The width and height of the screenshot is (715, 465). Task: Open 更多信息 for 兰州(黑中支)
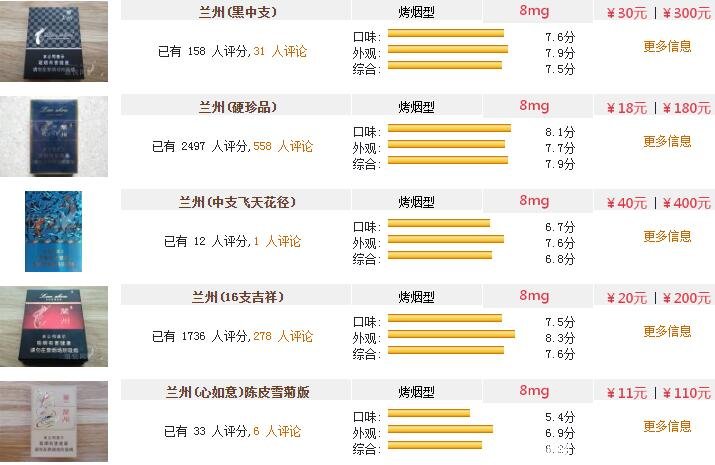(x=667, y=46)
